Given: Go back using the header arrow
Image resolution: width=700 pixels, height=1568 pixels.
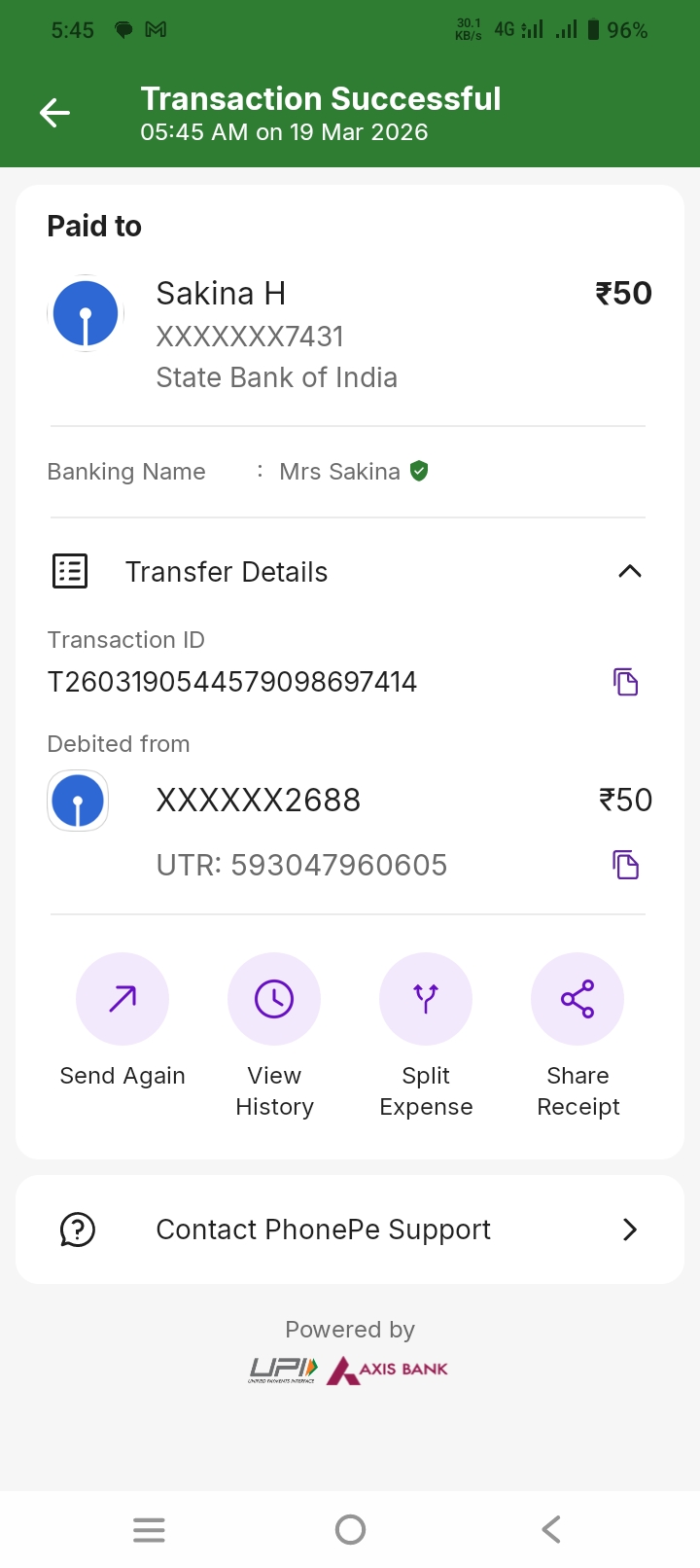Looking at the screenshot, I should point(54,113).
